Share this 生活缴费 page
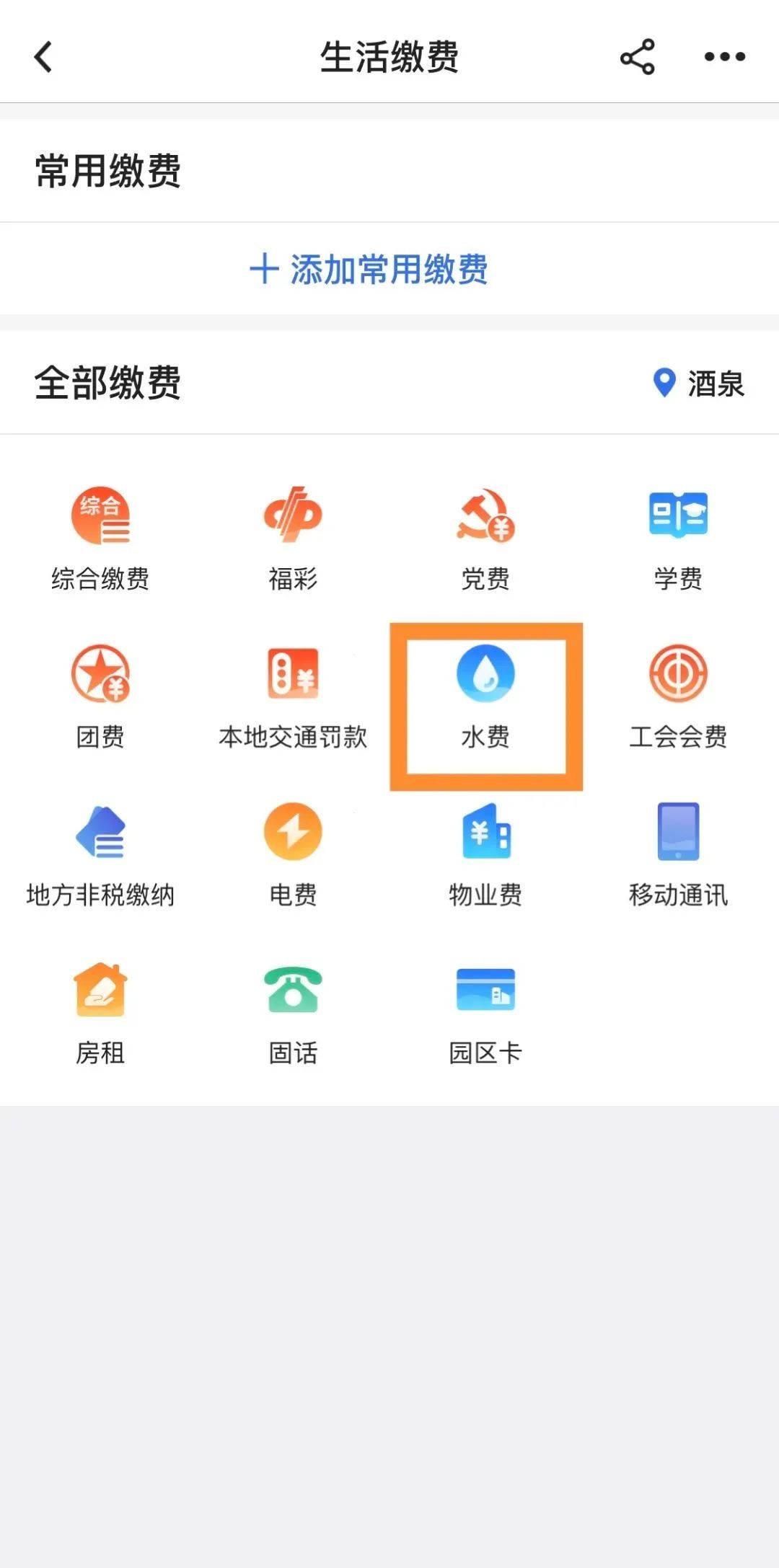The height and width of the screenshot is (1568, 779). (x=638, y=57)
